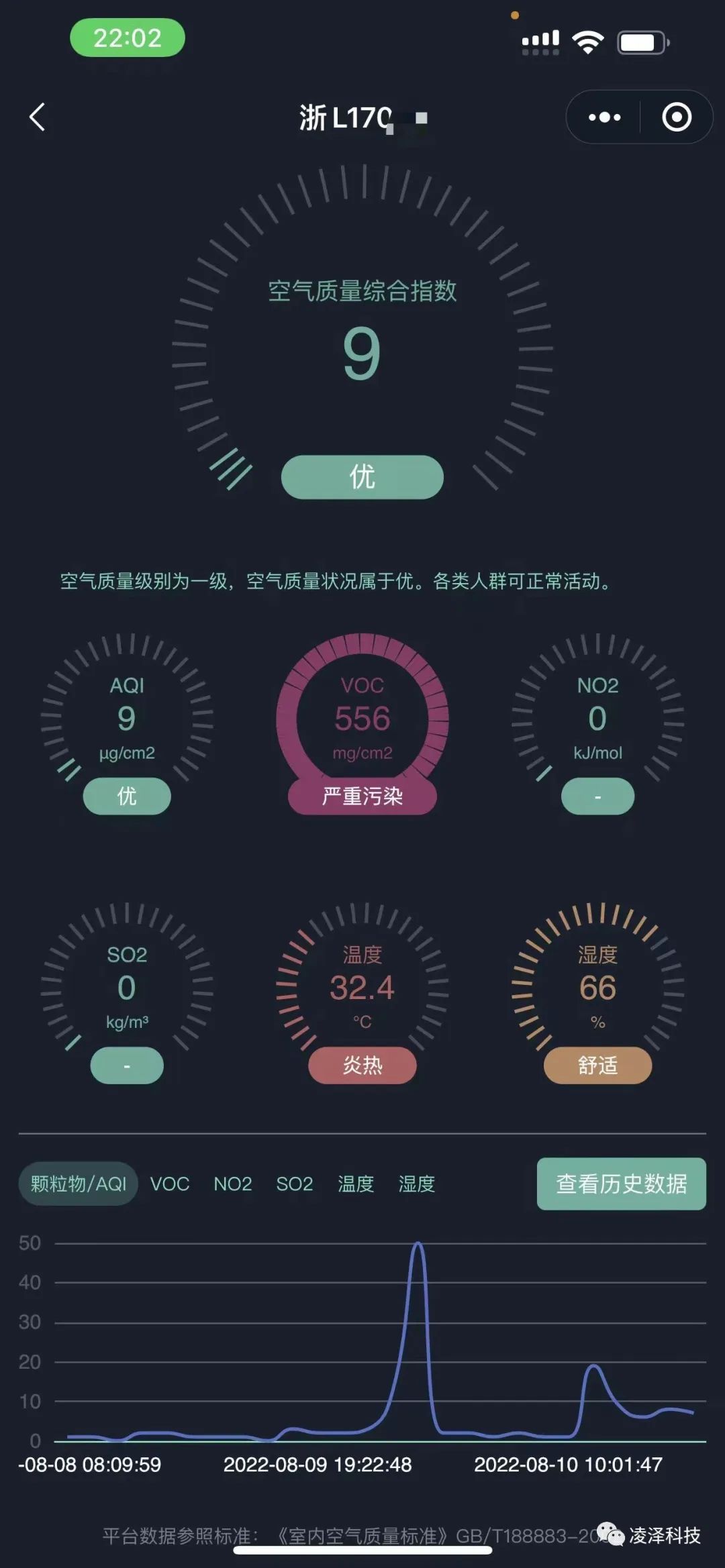This screenshot has height=1568, width=725.
Task: Show the NO2 chart tab
Action: coord(233,1184)
